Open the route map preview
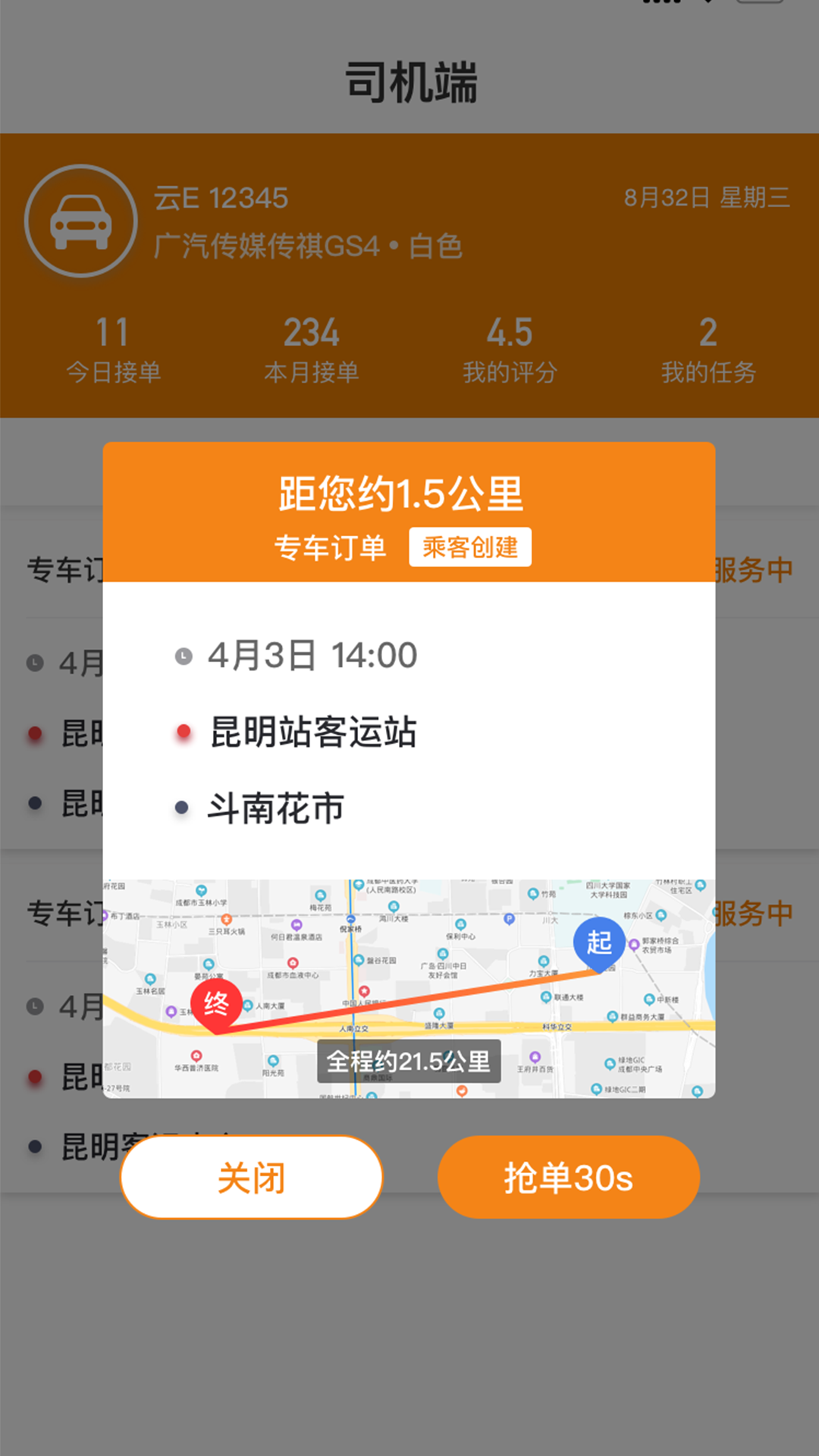The image size is (819, 1456). (409, 988)
